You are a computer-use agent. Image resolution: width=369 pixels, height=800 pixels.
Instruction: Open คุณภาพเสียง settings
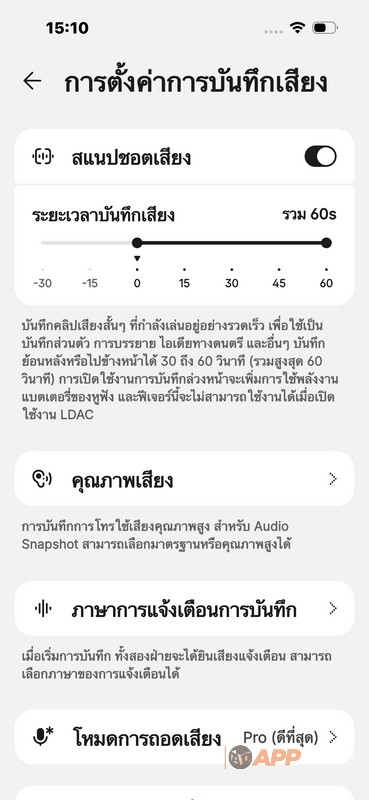[184, 479]
